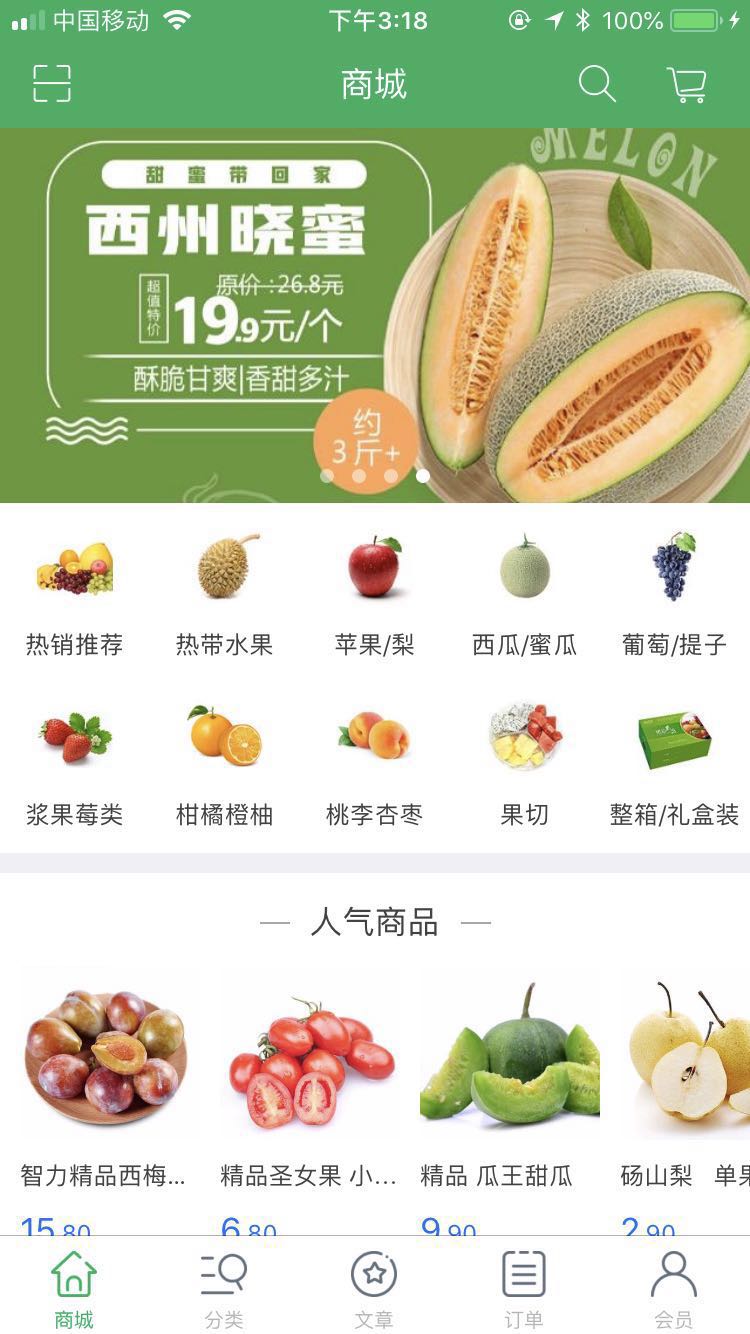Go to the 会员 member tab
The height and width of the screenshot is (1334, 750).
click(x=673, y=1285)
